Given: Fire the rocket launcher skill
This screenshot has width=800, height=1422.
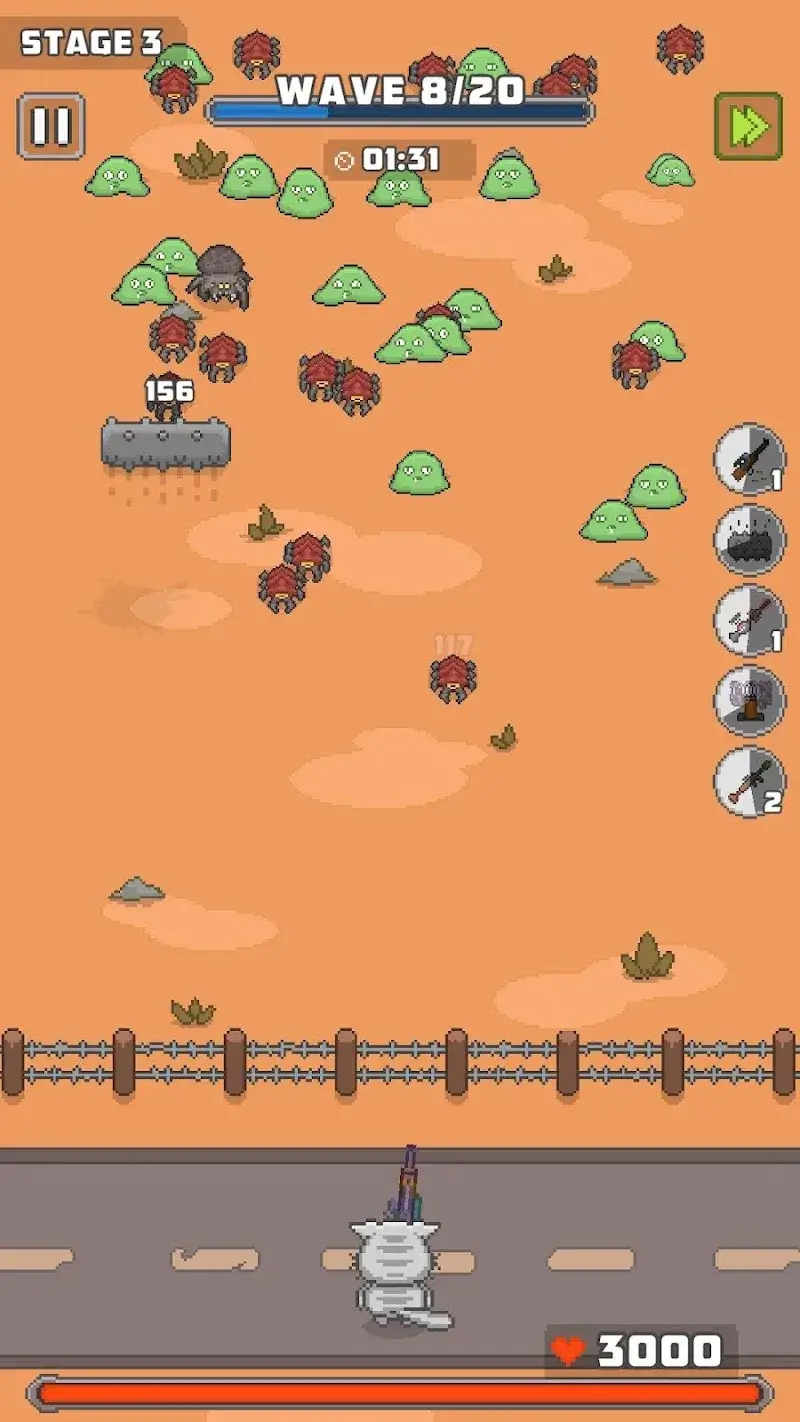Looking at the screenshot, I should click(x=749, y=781).
